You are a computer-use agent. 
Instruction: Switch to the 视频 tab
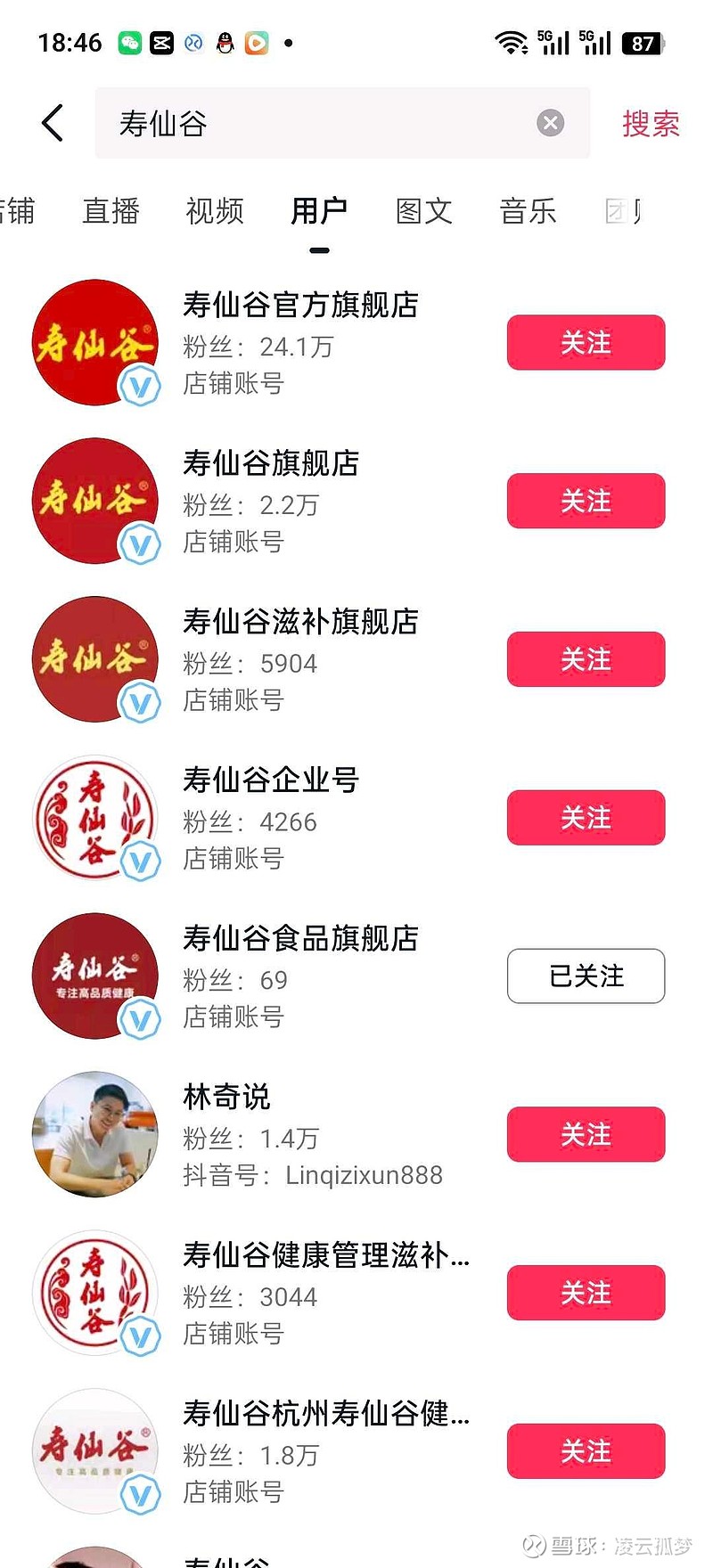[x=214, y=212]
